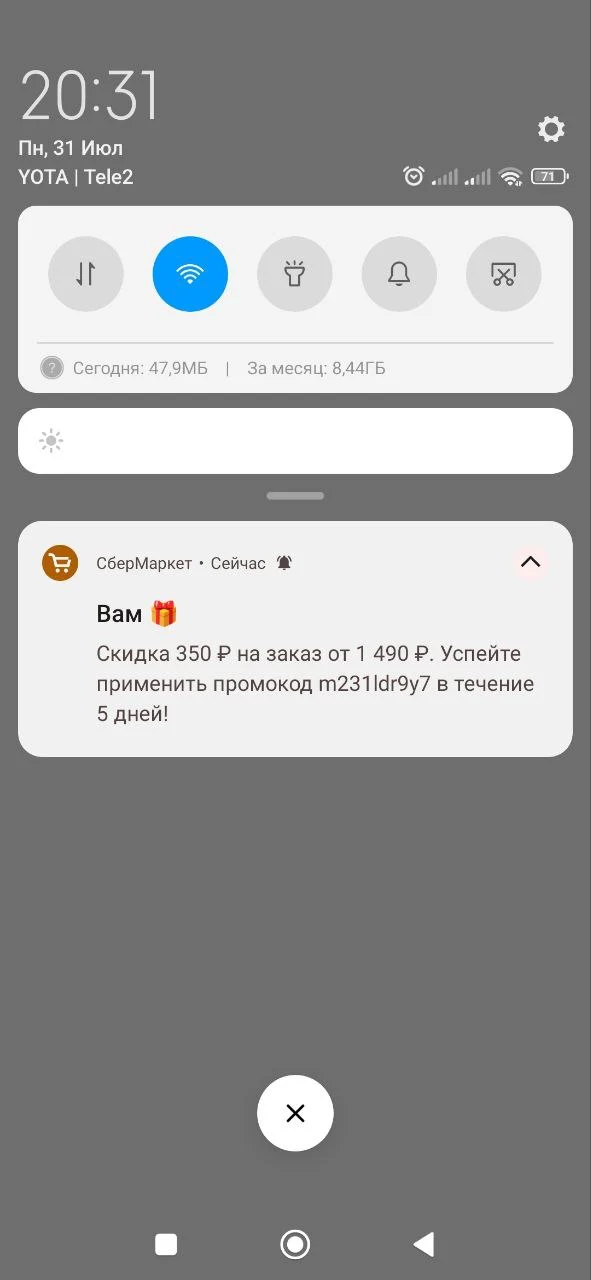Viewport: 591px width, 1280px height.
Task: Open recent apps square button
Action: [166, 1244]
